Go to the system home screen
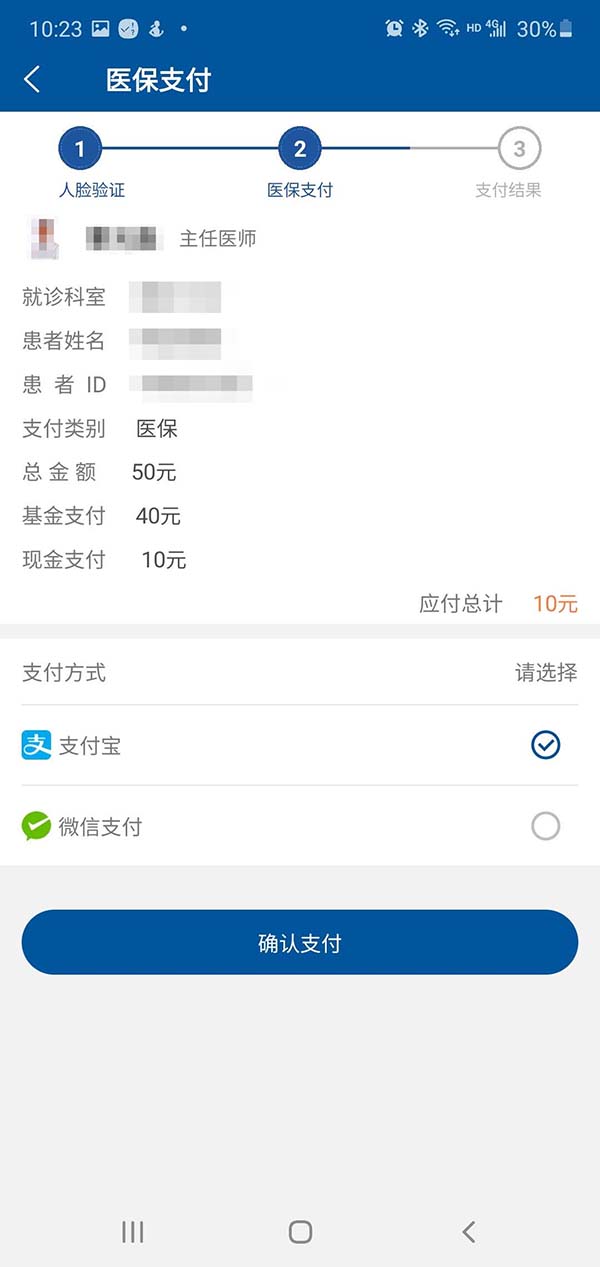 click(x=300, y=1231)
